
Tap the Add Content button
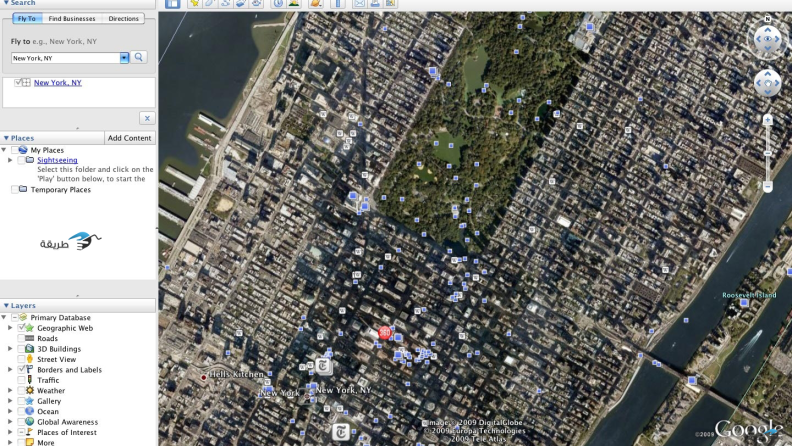point(130,138)
